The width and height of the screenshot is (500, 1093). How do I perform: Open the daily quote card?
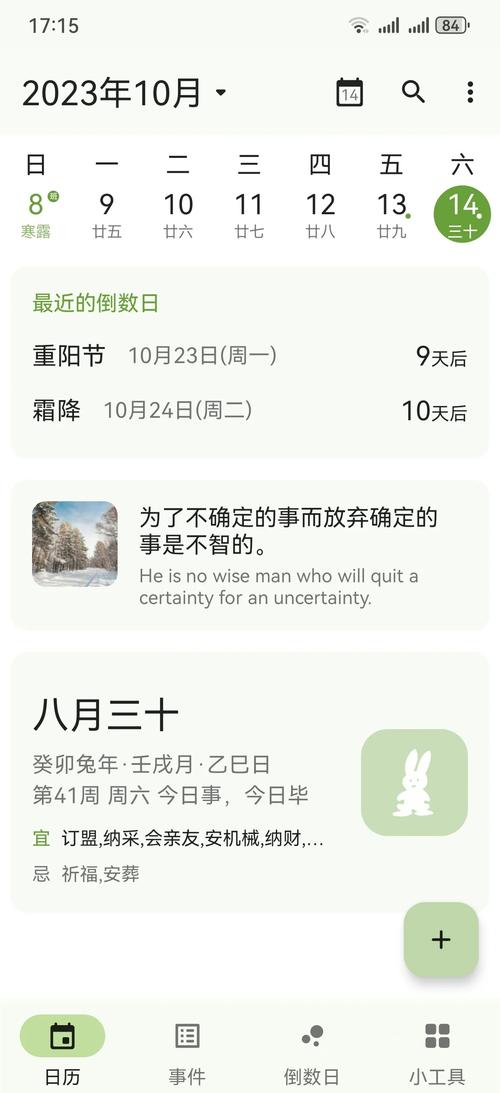[x=250, y=555]
